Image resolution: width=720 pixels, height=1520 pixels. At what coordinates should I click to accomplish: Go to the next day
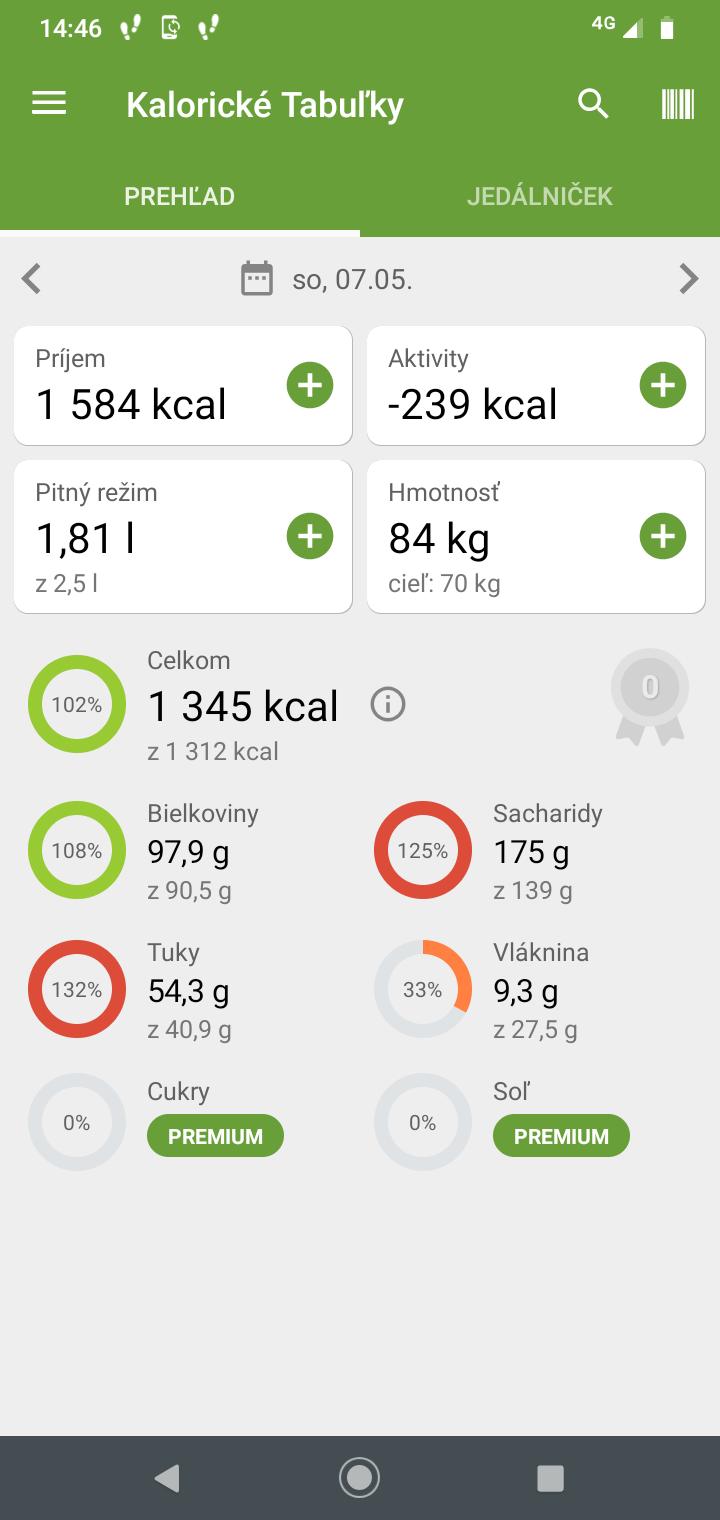tap(688, 279)
